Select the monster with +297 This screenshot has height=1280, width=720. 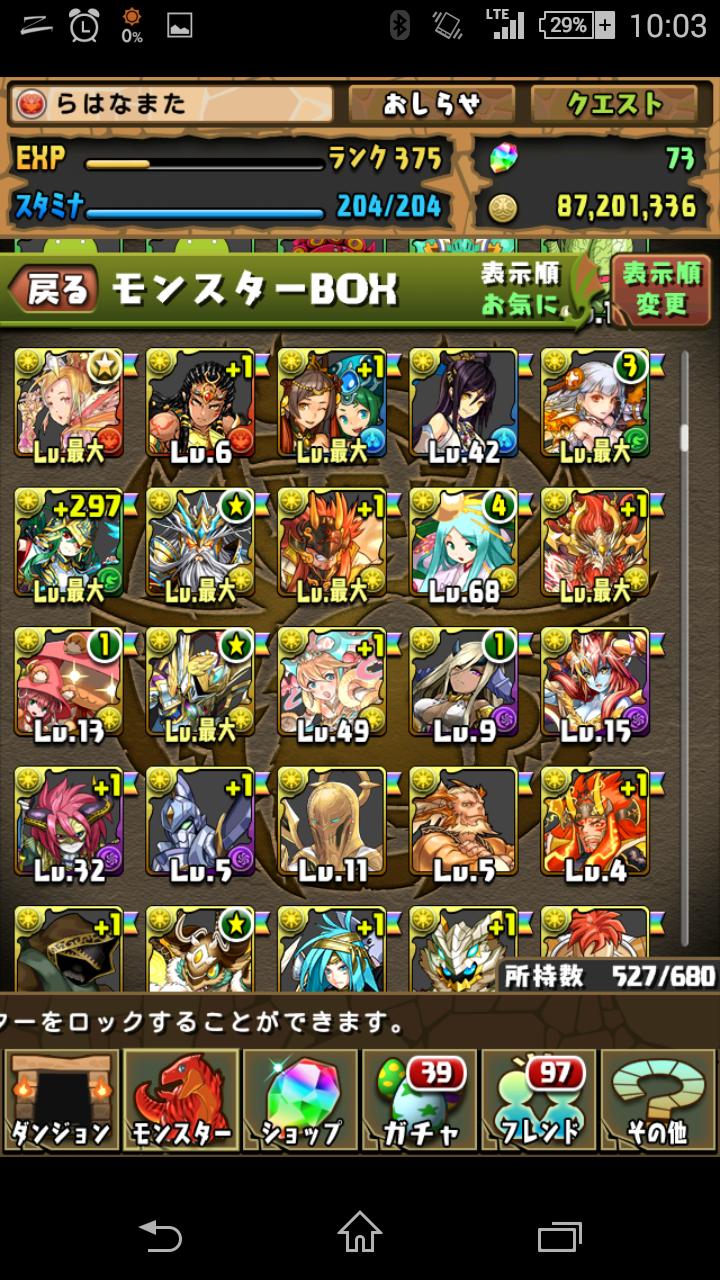[x=68, y=547]
